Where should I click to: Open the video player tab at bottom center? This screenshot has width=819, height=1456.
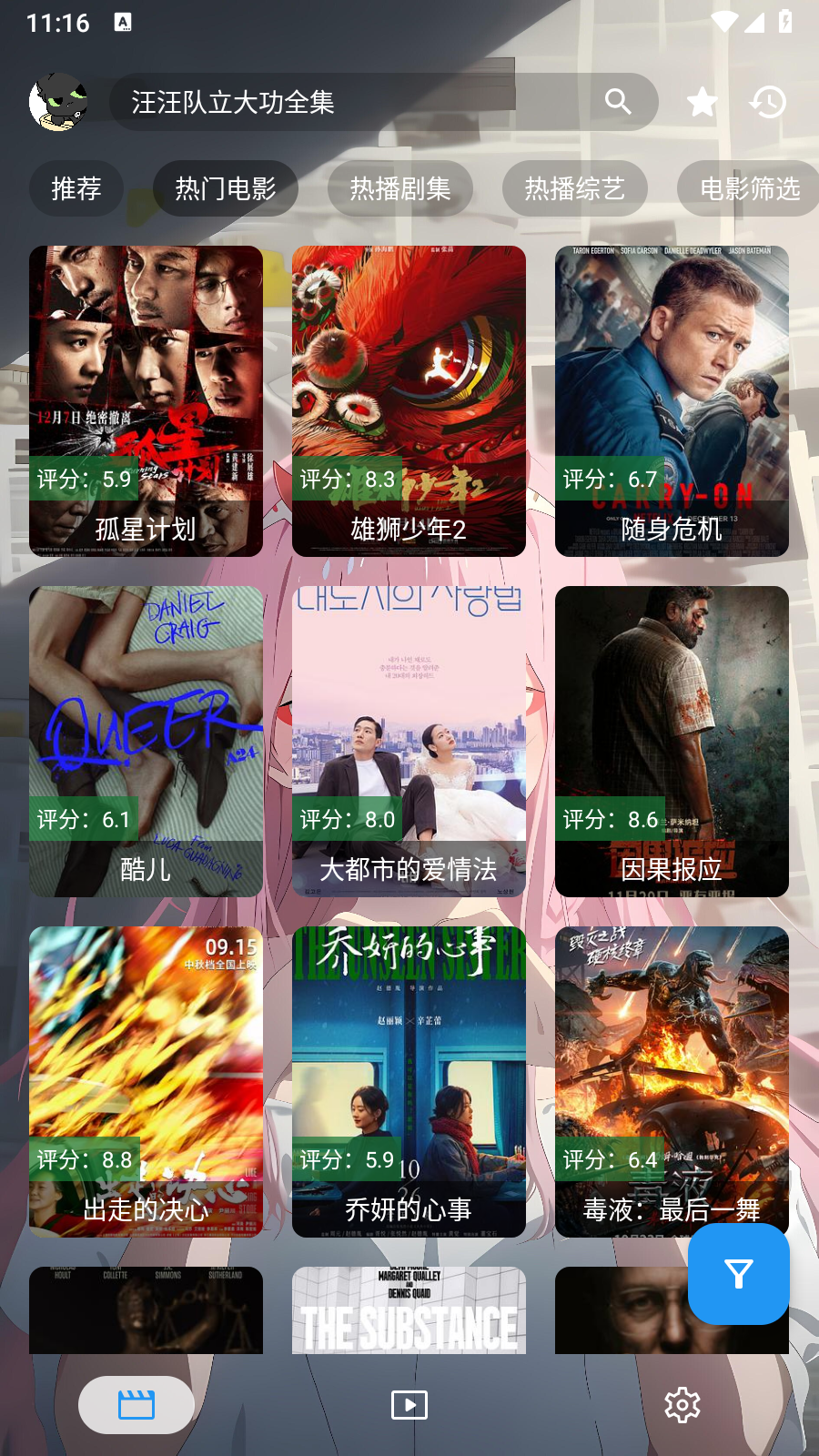409,1404
